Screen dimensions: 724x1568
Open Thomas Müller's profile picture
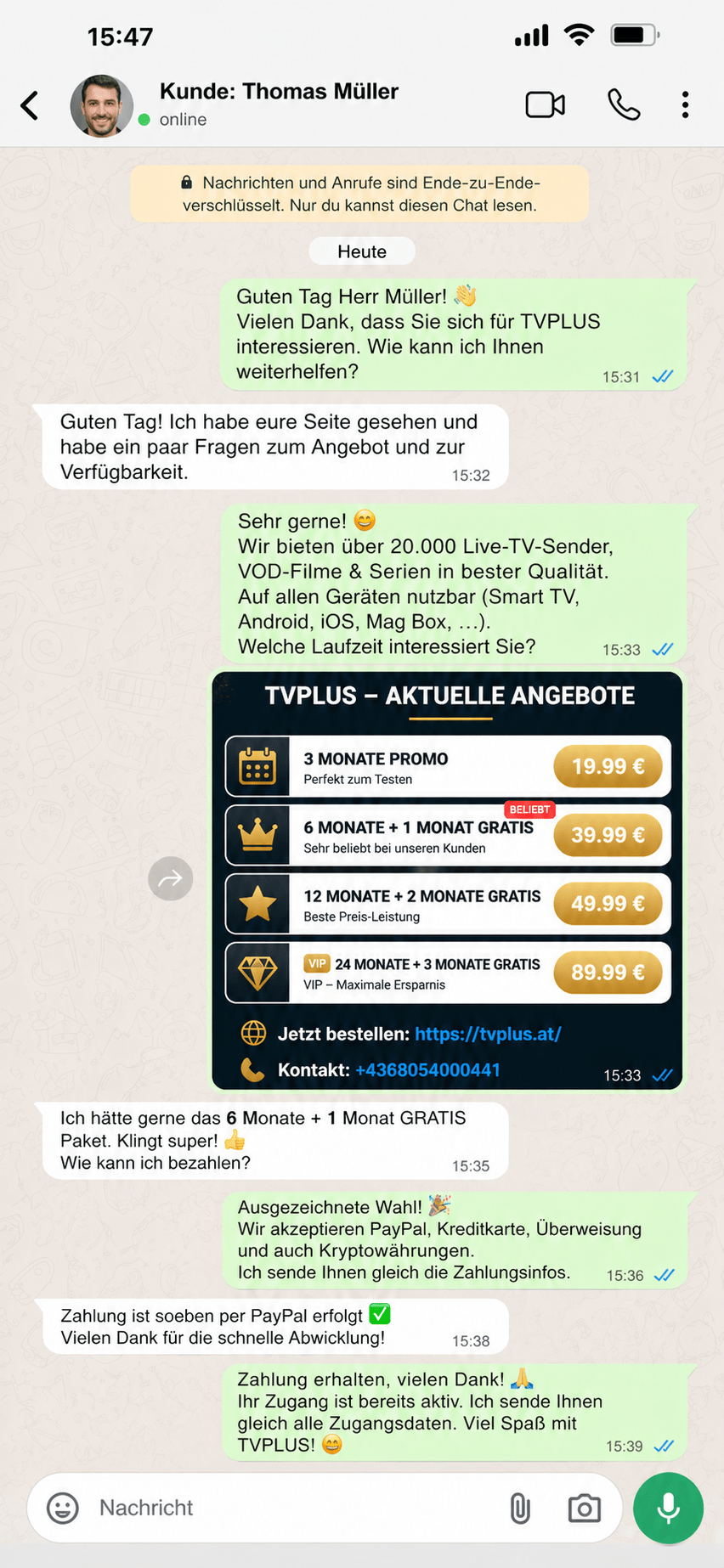point(101,105)
